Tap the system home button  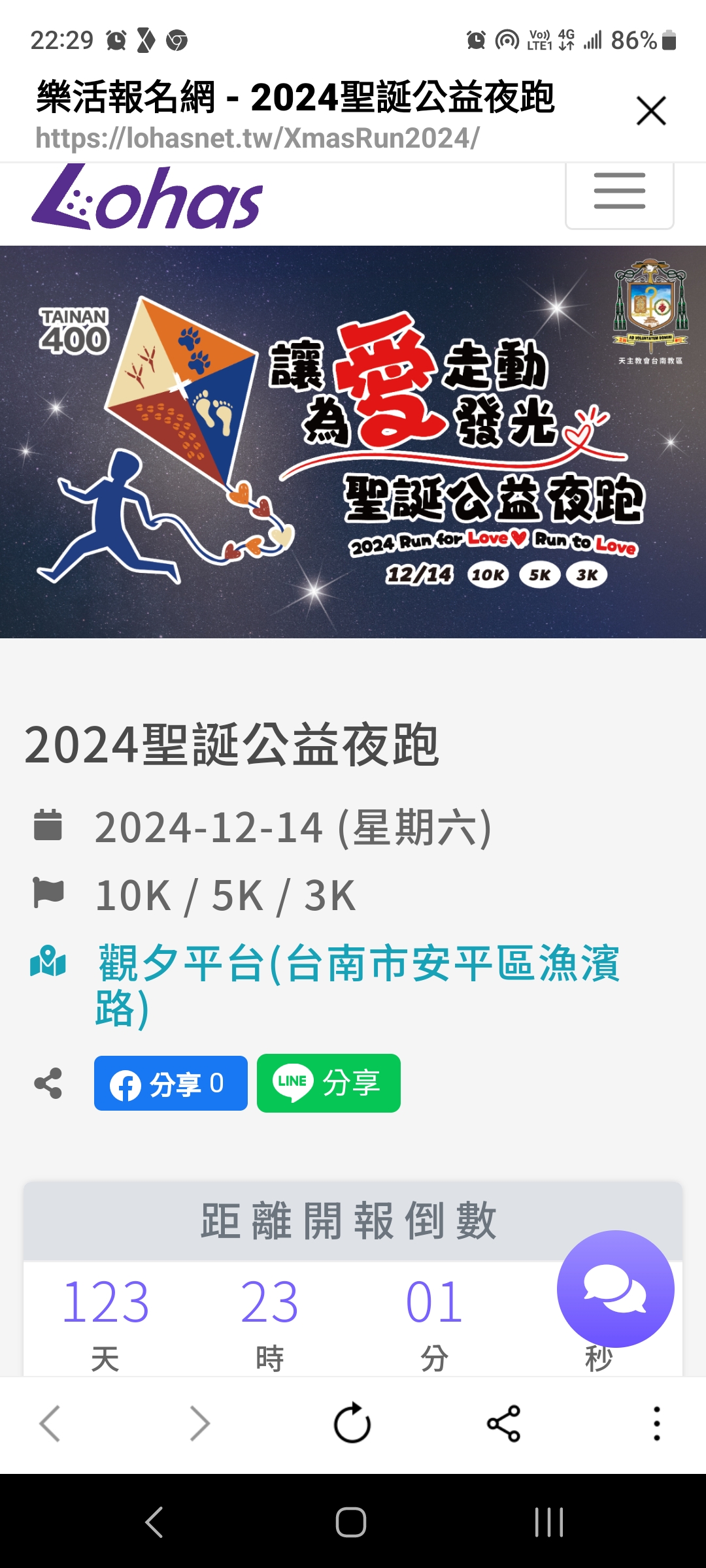pyautogui.click(x=351, y=1522)
